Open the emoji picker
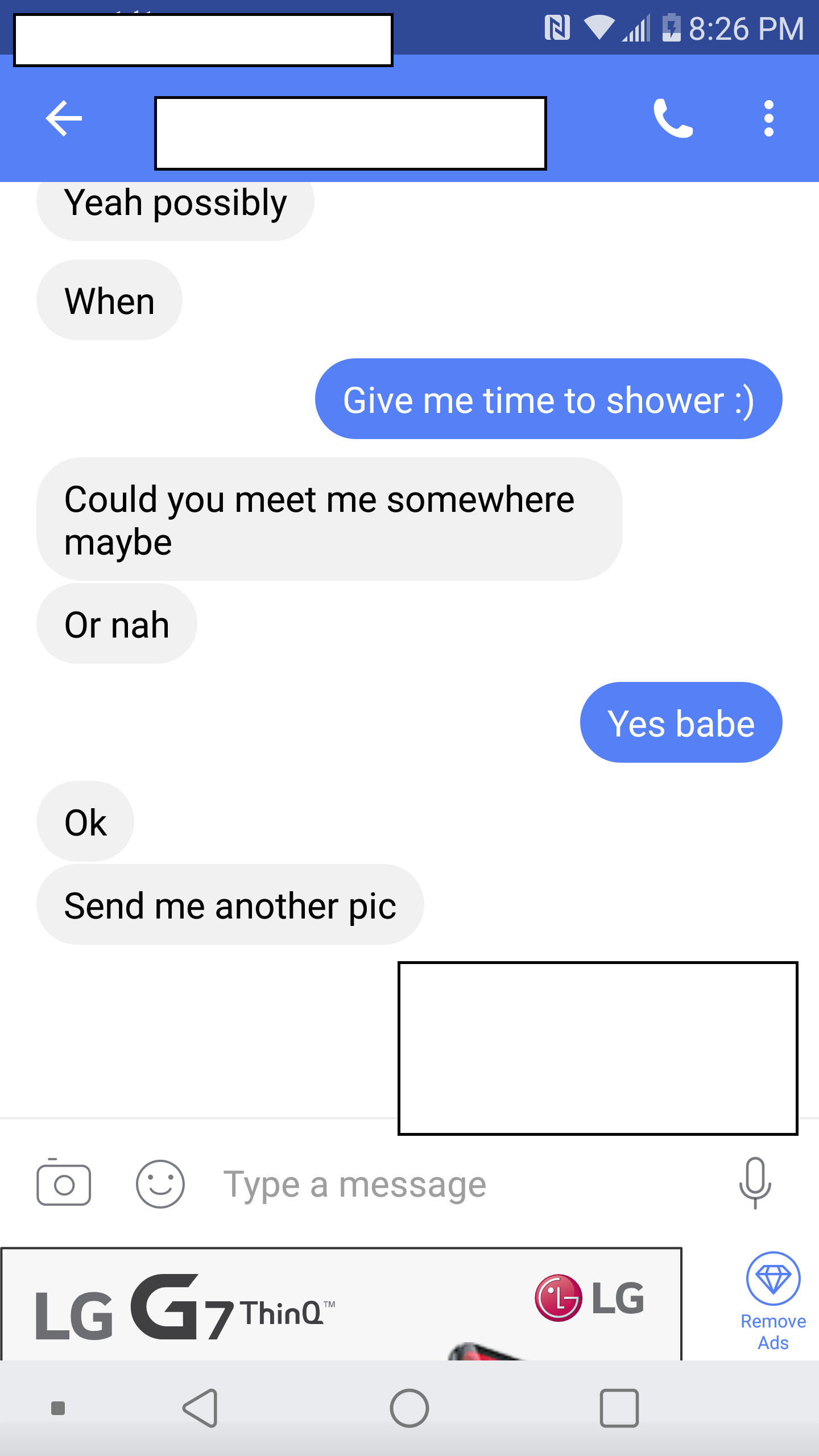 (160, 1184)
